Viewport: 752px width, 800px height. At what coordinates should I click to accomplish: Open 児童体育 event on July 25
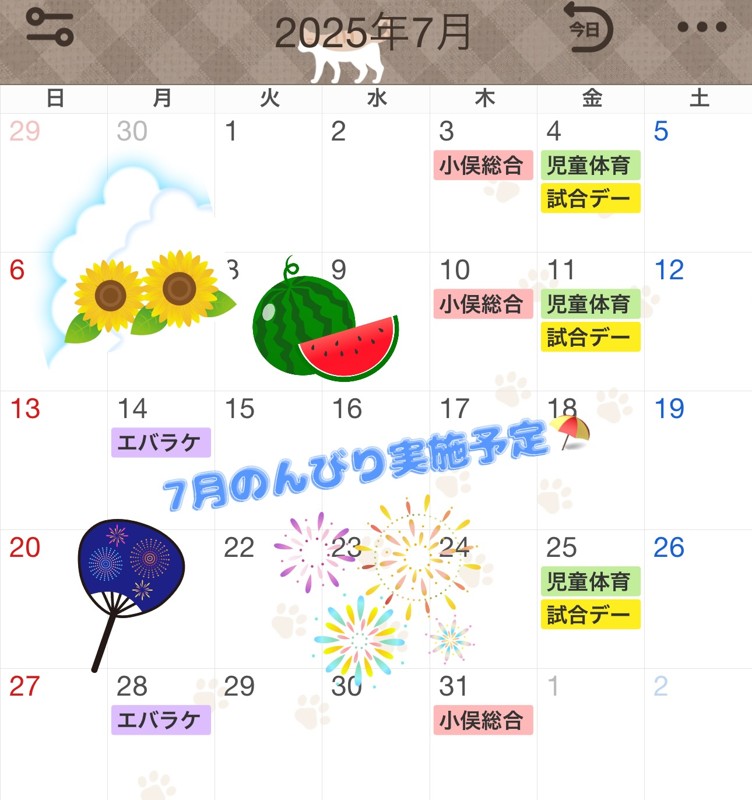coord(590,581)
